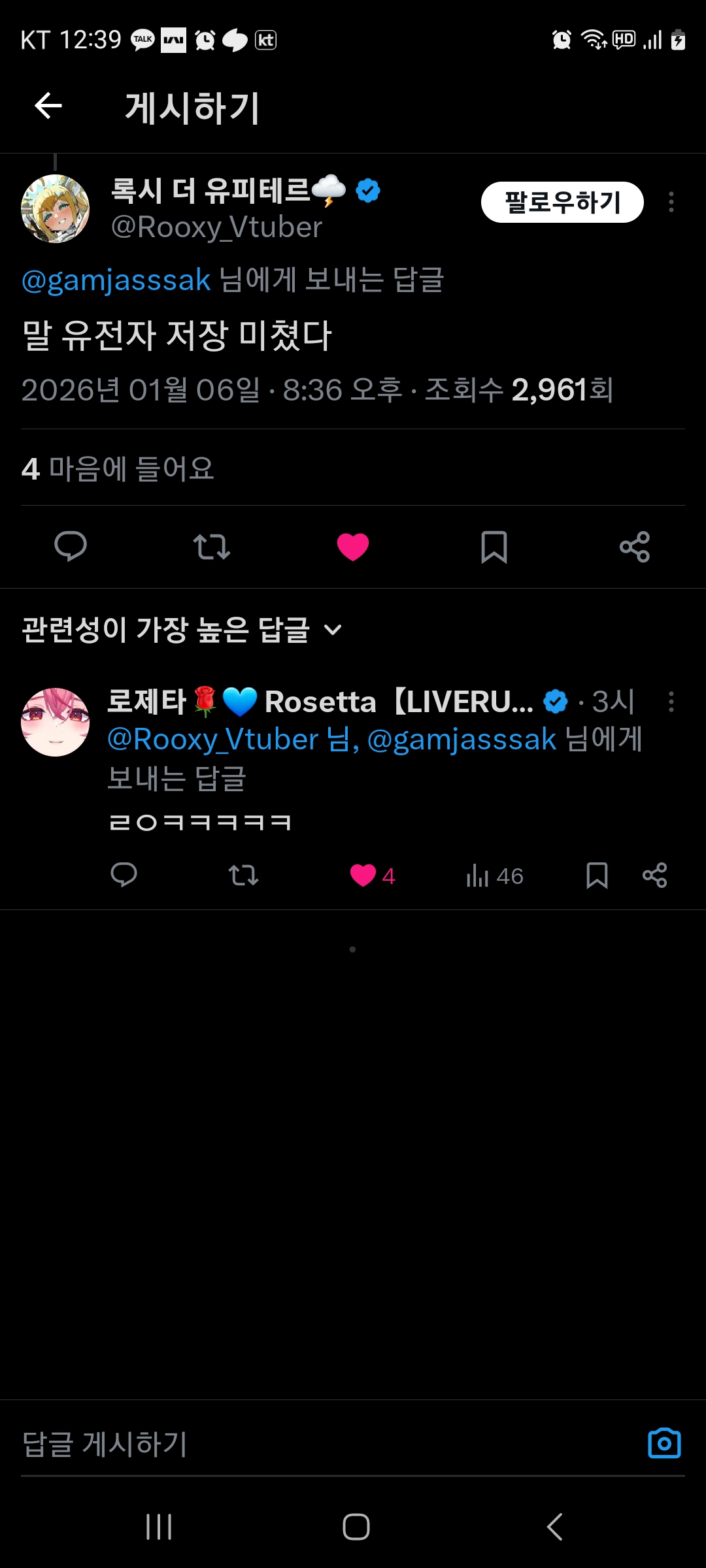Open Rosetta's profile avatar
This screenshot has width=706, height=1568.
56,722
